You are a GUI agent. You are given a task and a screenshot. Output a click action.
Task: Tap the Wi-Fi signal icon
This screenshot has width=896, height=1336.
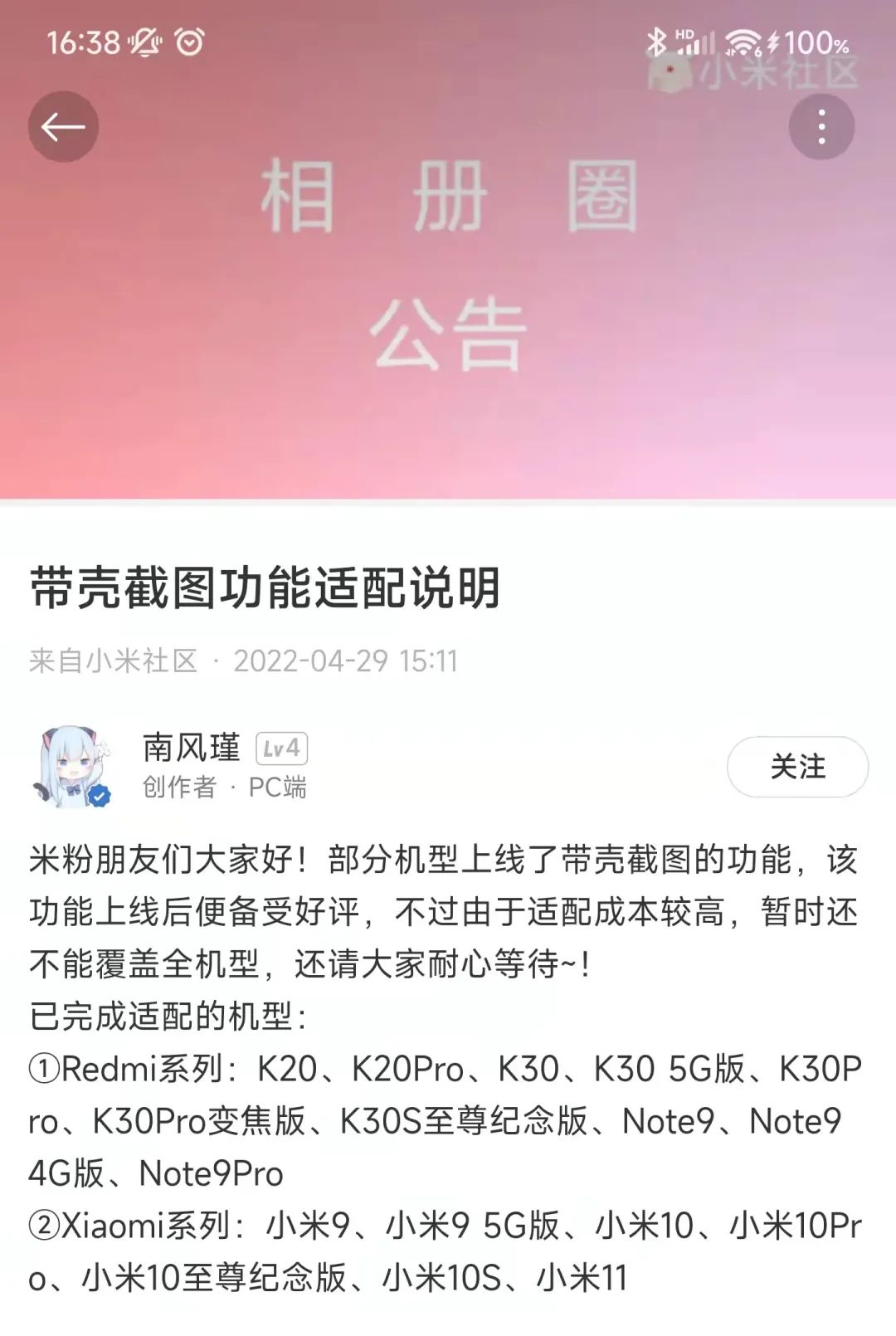(743, 43)
